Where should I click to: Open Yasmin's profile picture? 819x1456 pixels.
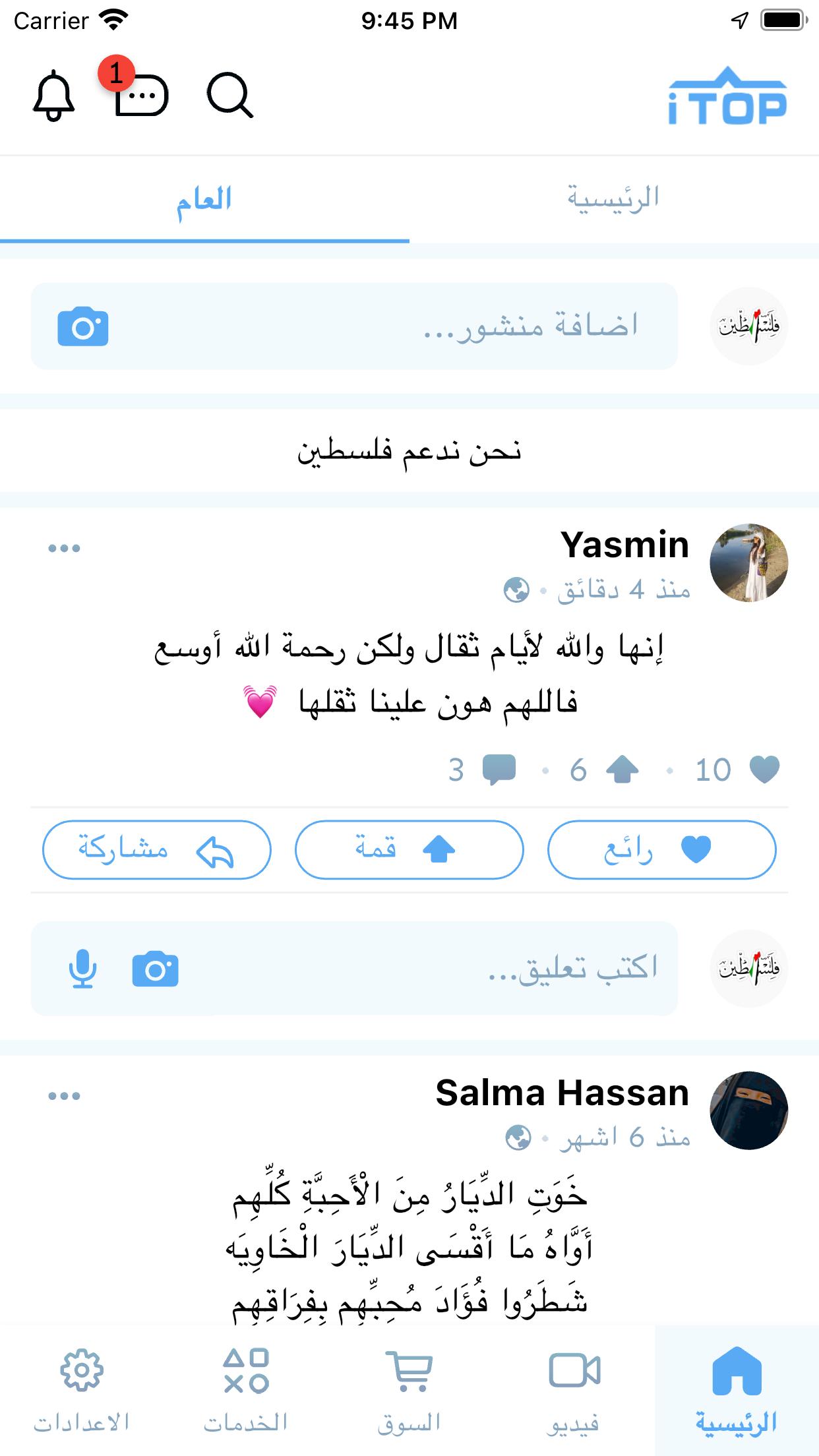click(x=748, y=562)
